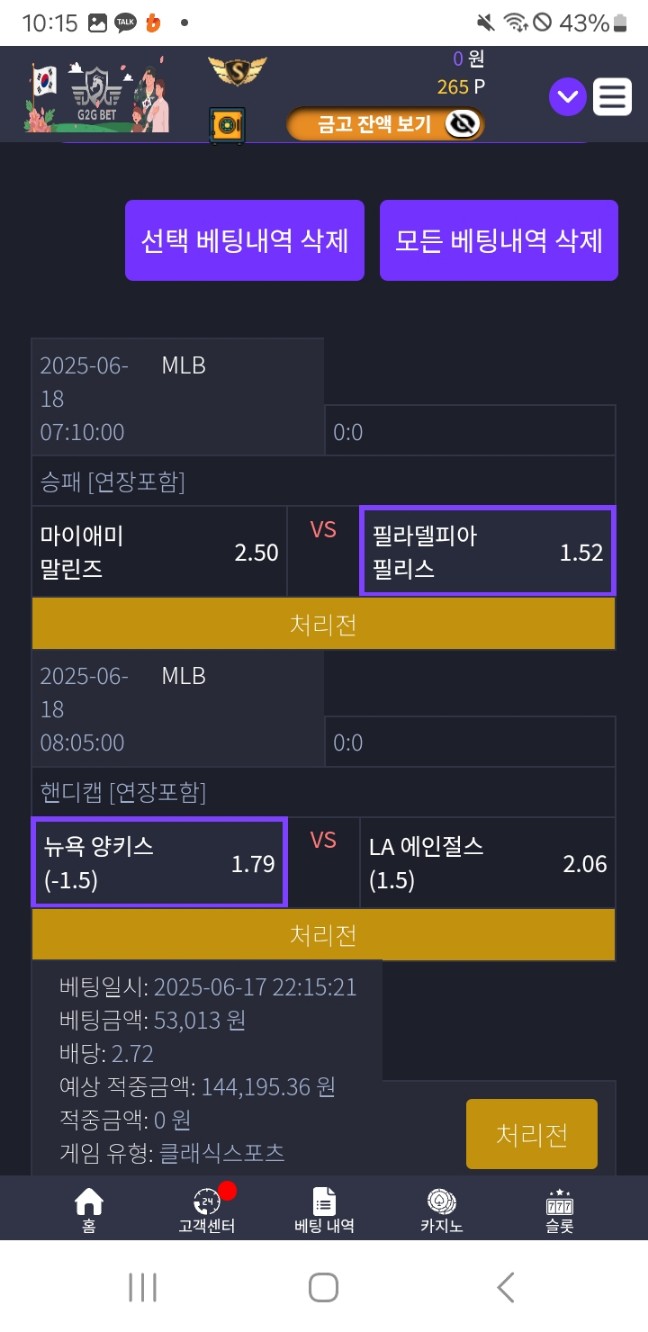Tap 금고 잔액 보기 to reveal the vault balance
Image resolution: width=648 pixels, height=1332 pixels.
pyautogui.click(x=386, y=124)
